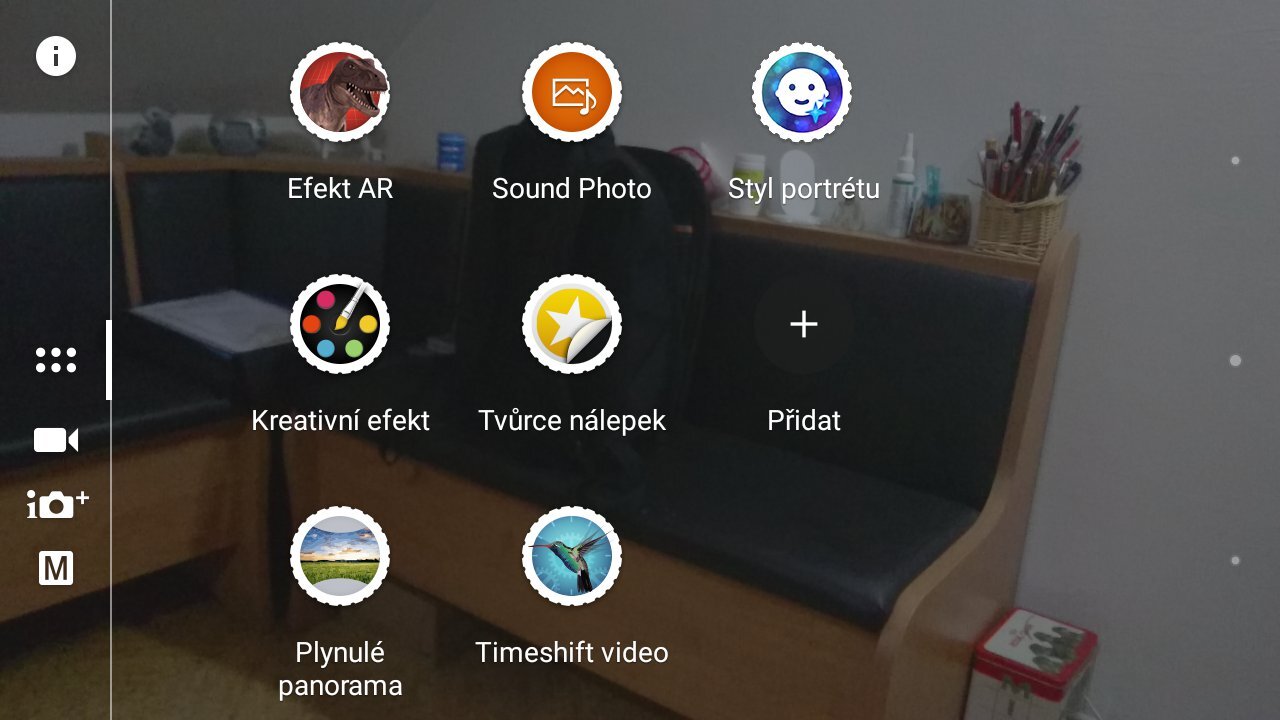Image resolution: width=1280 pixels, height=720 pixels.
Task: Switch to Superior Auto camera mode
Action: tap(57, 504)
